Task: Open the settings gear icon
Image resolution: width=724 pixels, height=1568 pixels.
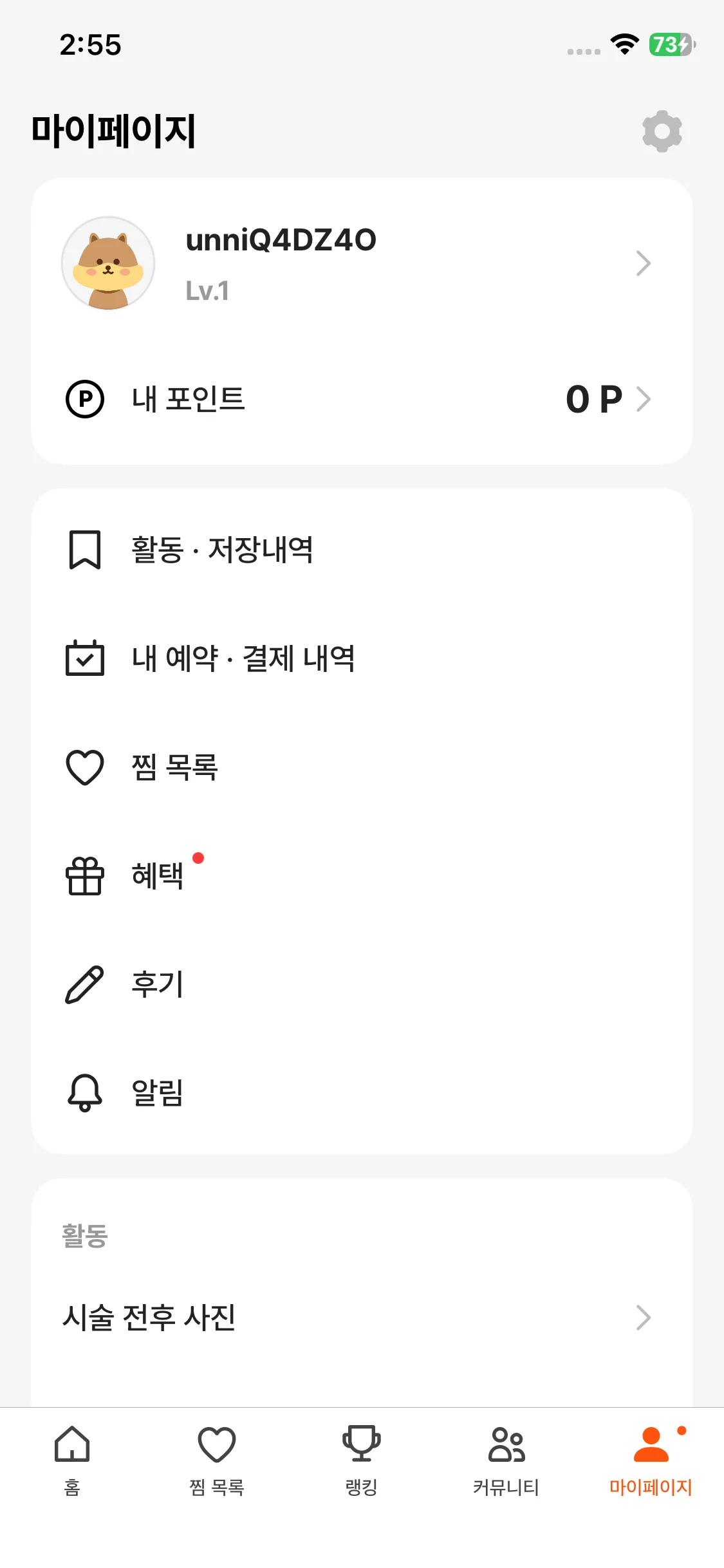Action: click(x=662, y=131)
